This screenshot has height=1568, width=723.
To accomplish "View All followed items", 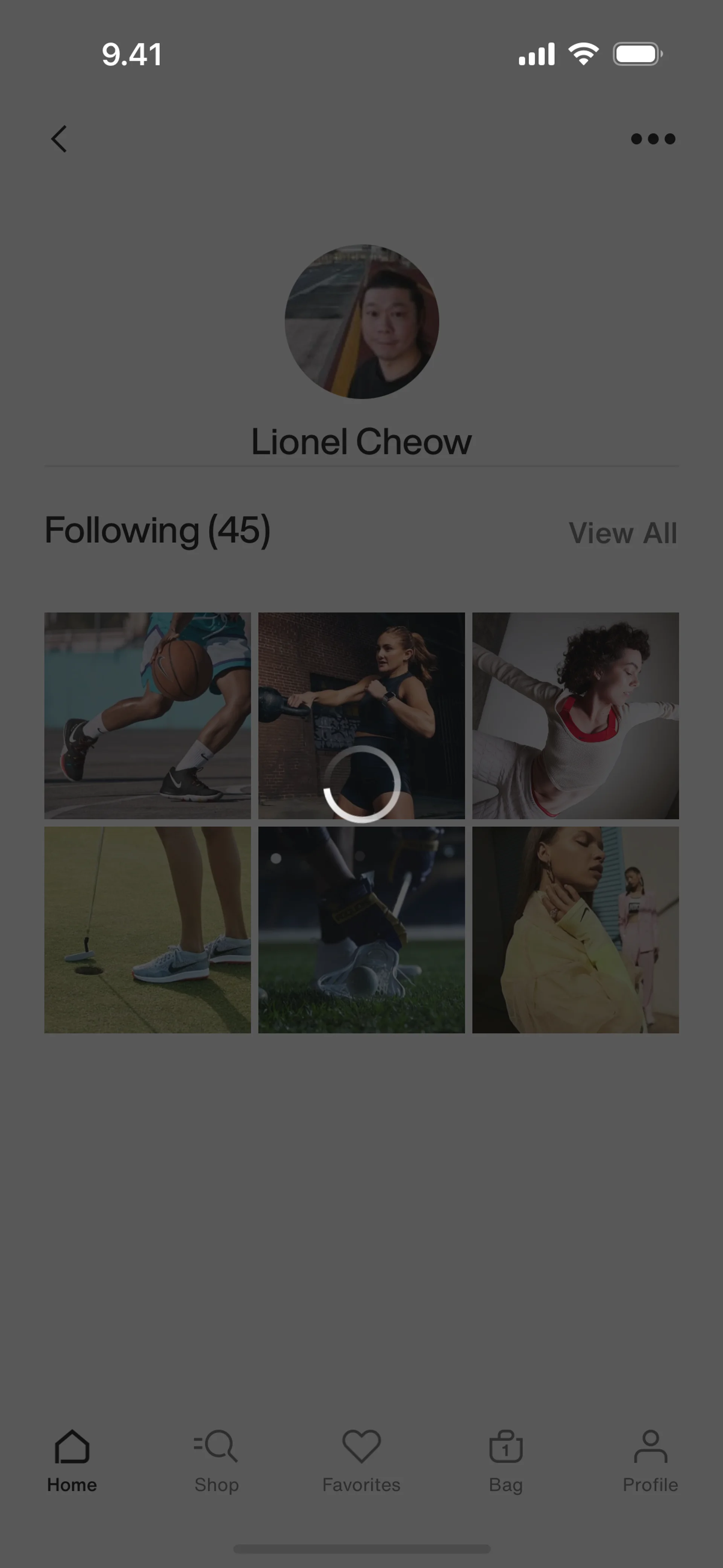I will [x=622, y=533].
